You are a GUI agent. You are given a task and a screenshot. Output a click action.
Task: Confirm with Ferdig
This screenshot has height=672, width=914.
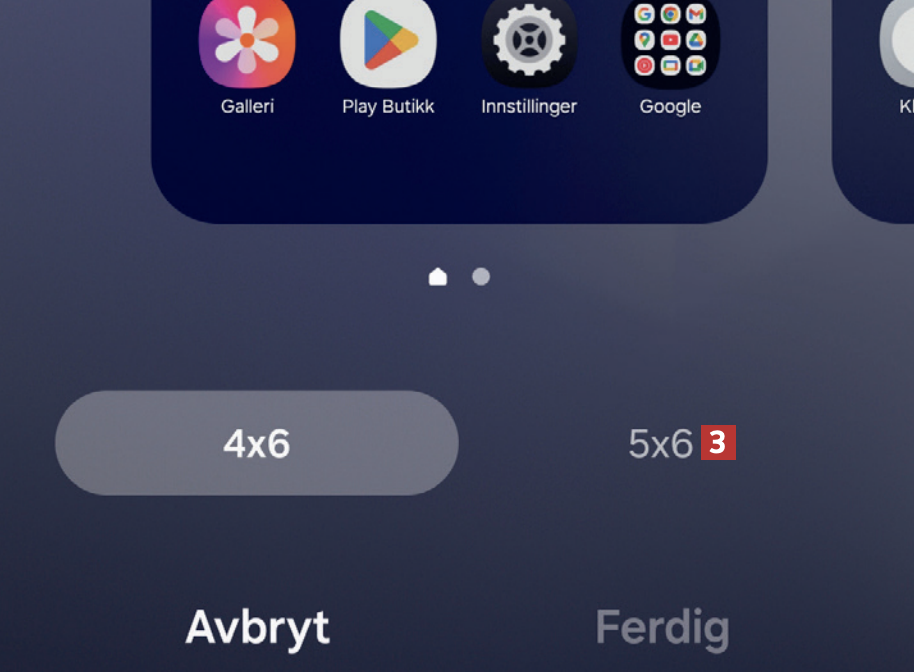tap(662, 628)
